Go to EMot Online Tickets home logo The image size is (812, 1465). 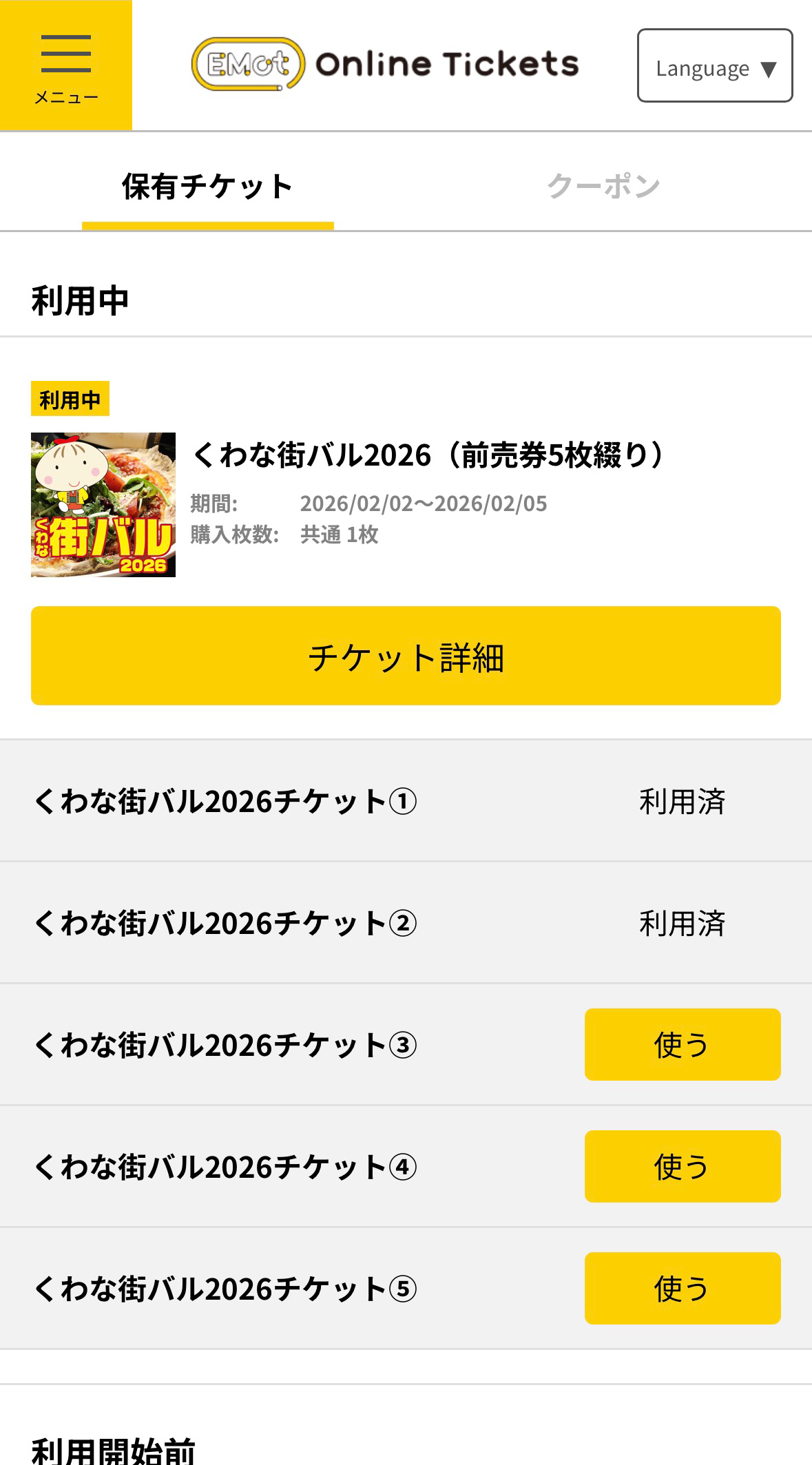385,65
